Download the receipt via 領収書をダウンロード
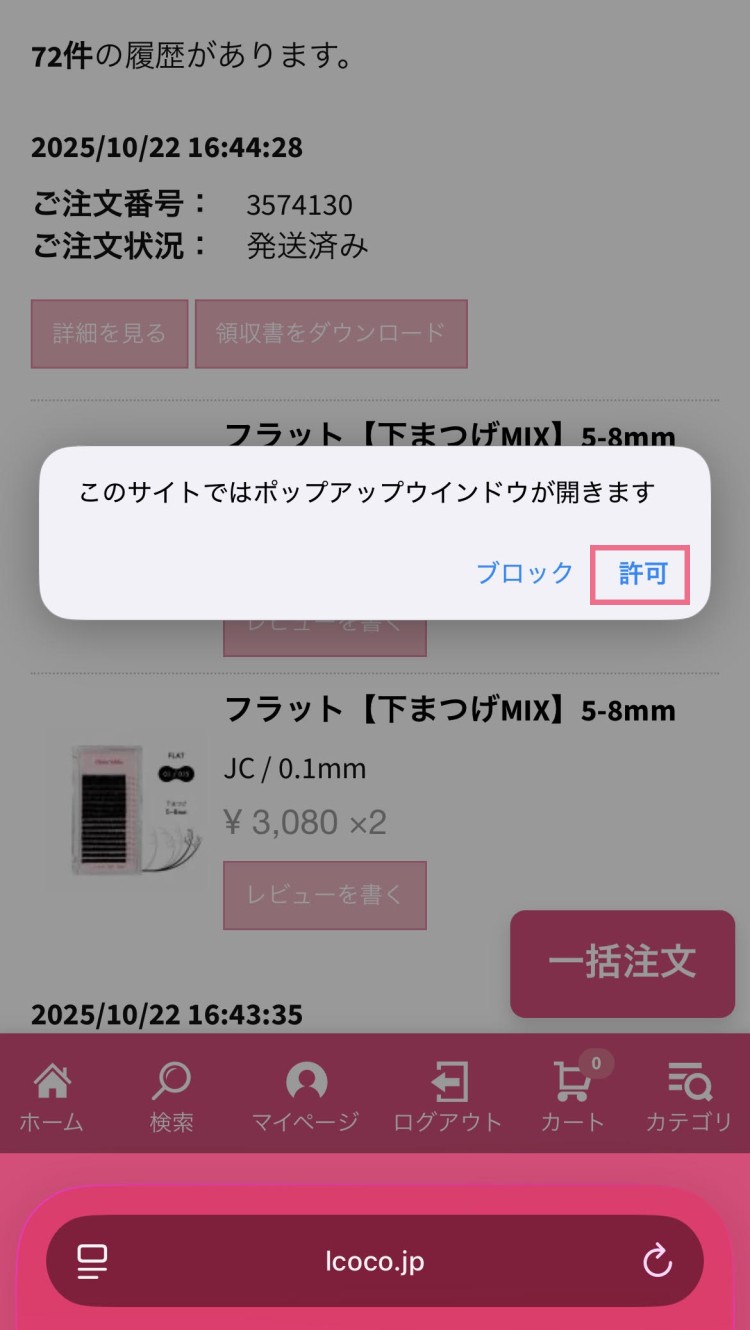Image resolution: width=750 pixels, height=1330 pixels. point(331,334)
